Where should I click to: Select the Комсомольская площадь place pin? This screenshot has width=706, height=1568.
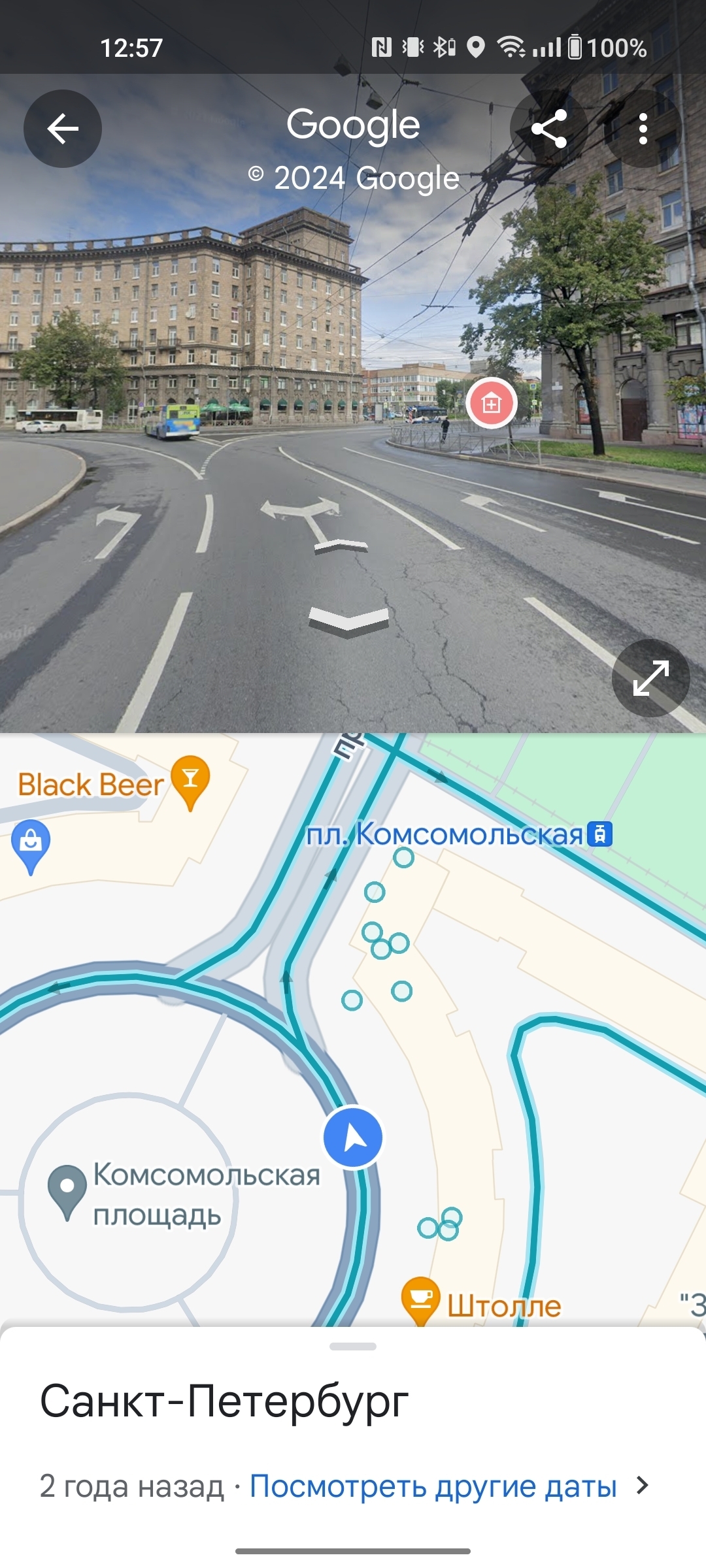pyautogui.click(x=67, y=1187)
